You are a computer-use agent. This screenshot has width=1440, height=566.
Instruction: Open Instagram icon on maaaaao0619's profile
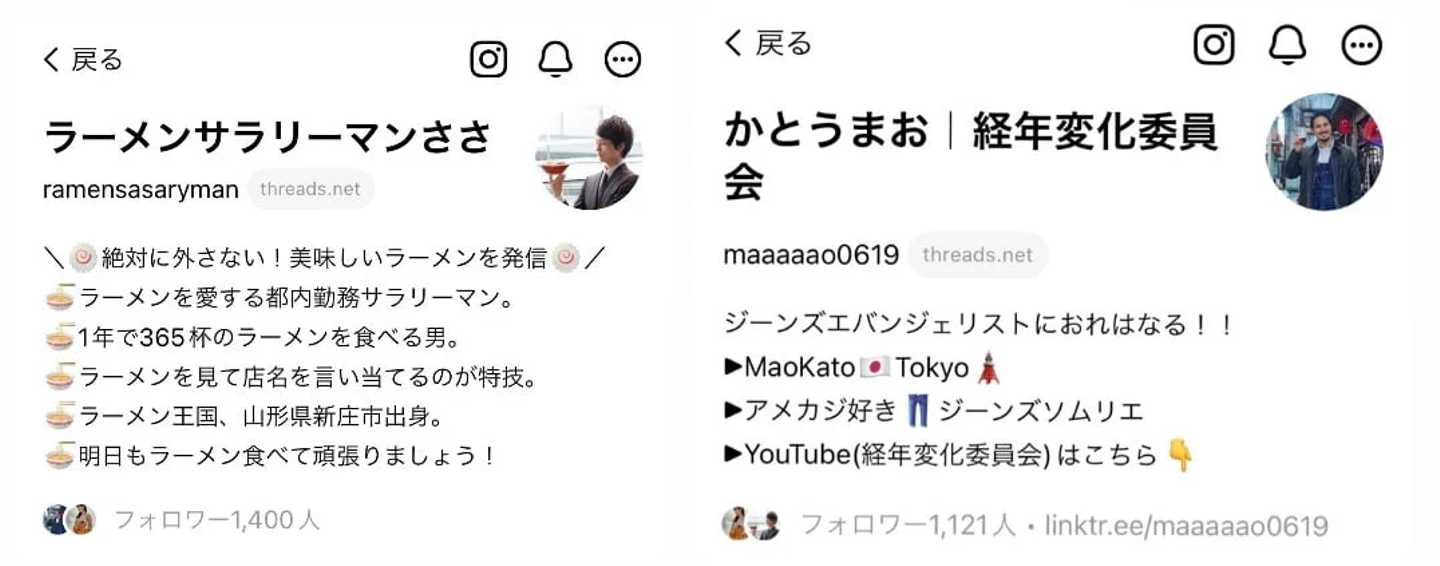pyautogui.click(x=1214, y=44)
